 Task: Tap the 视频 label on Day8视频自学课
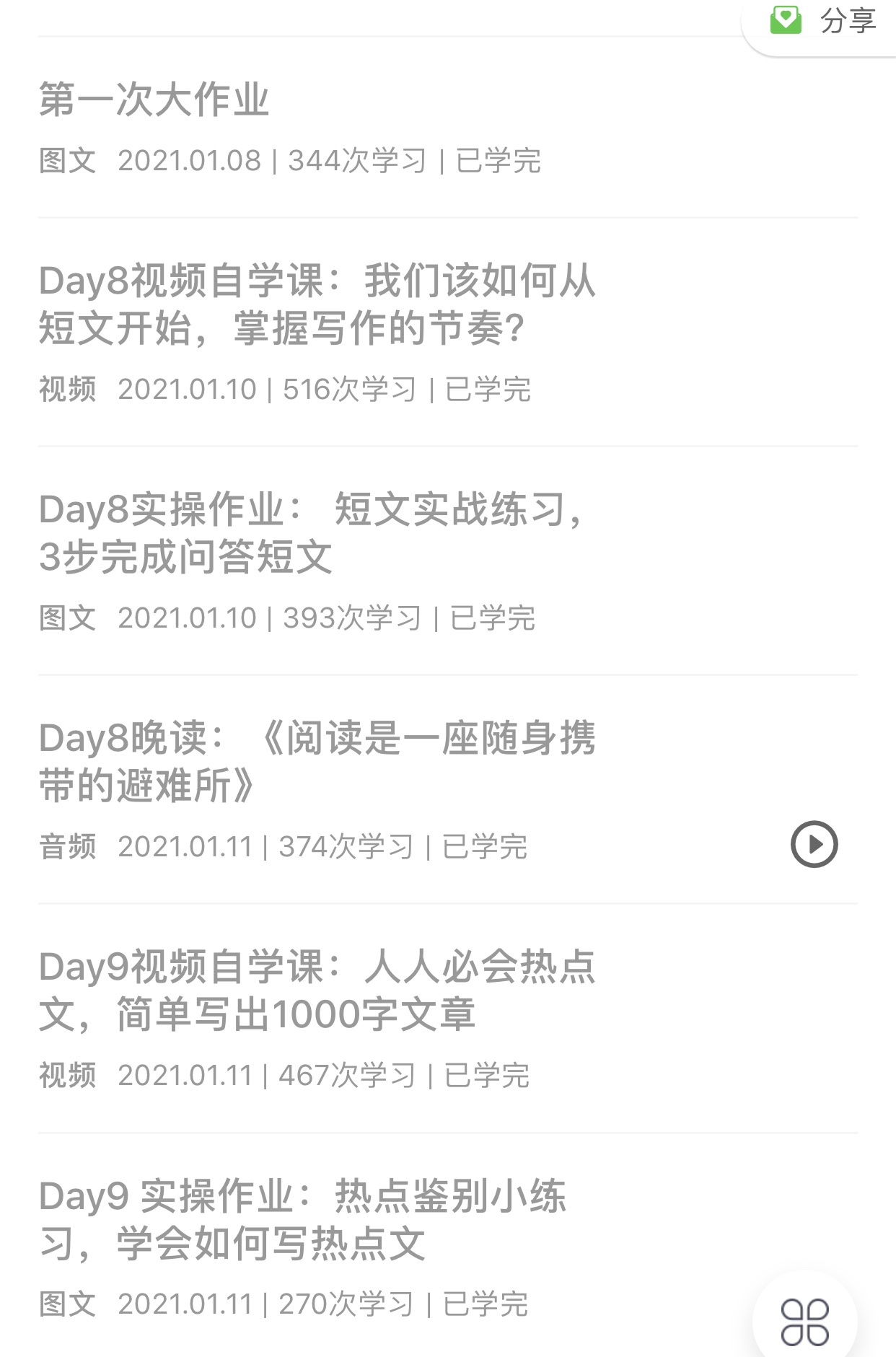coord(69,390)
